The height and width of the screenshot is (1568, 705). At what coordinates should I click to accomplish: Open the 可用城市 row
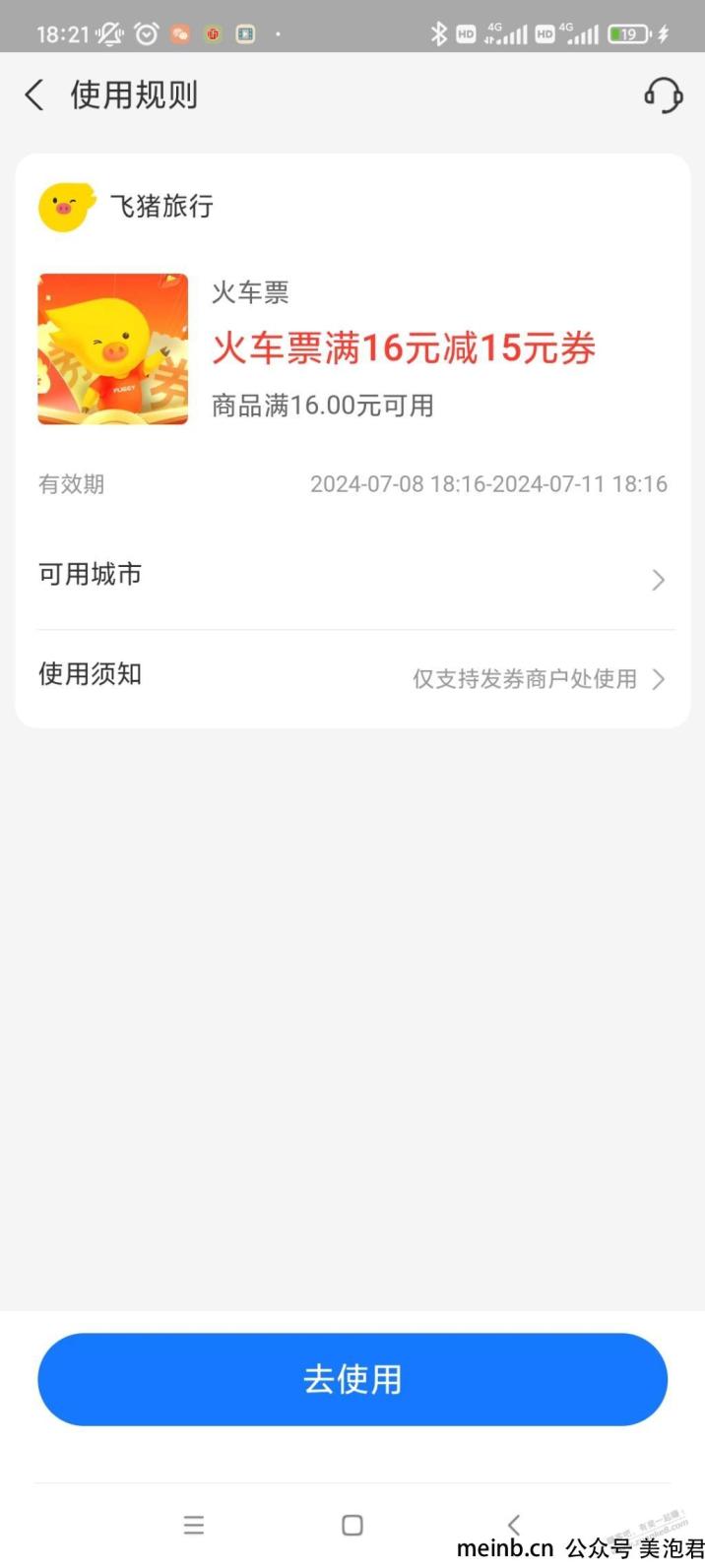click(352, 577)
